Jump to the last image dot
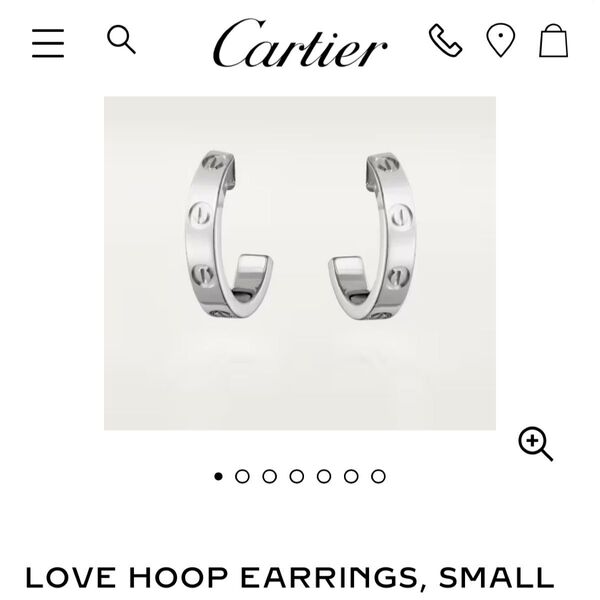Image resolution: width=600 pixels, height=600 pixels. coord(378,477)
